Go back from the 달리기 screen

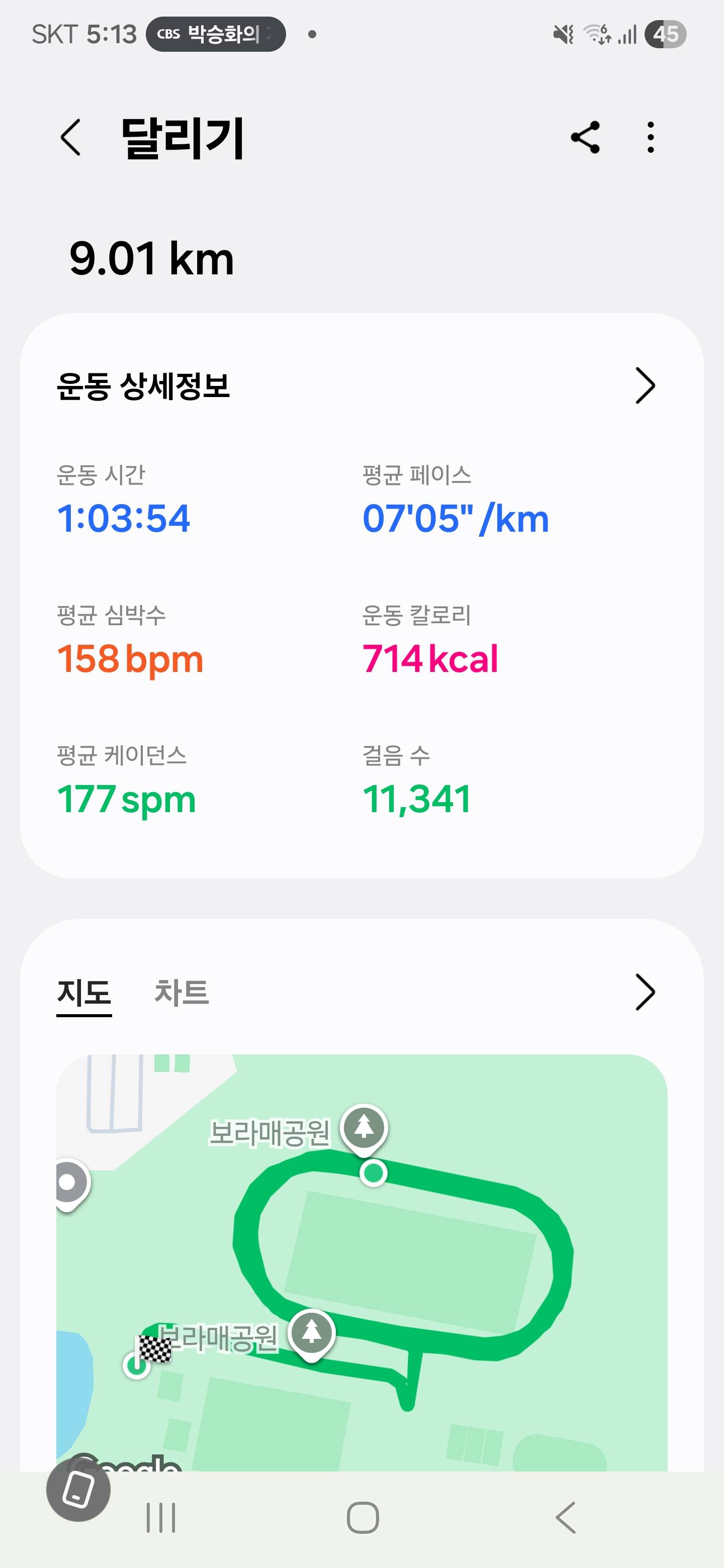coord(71,138)
